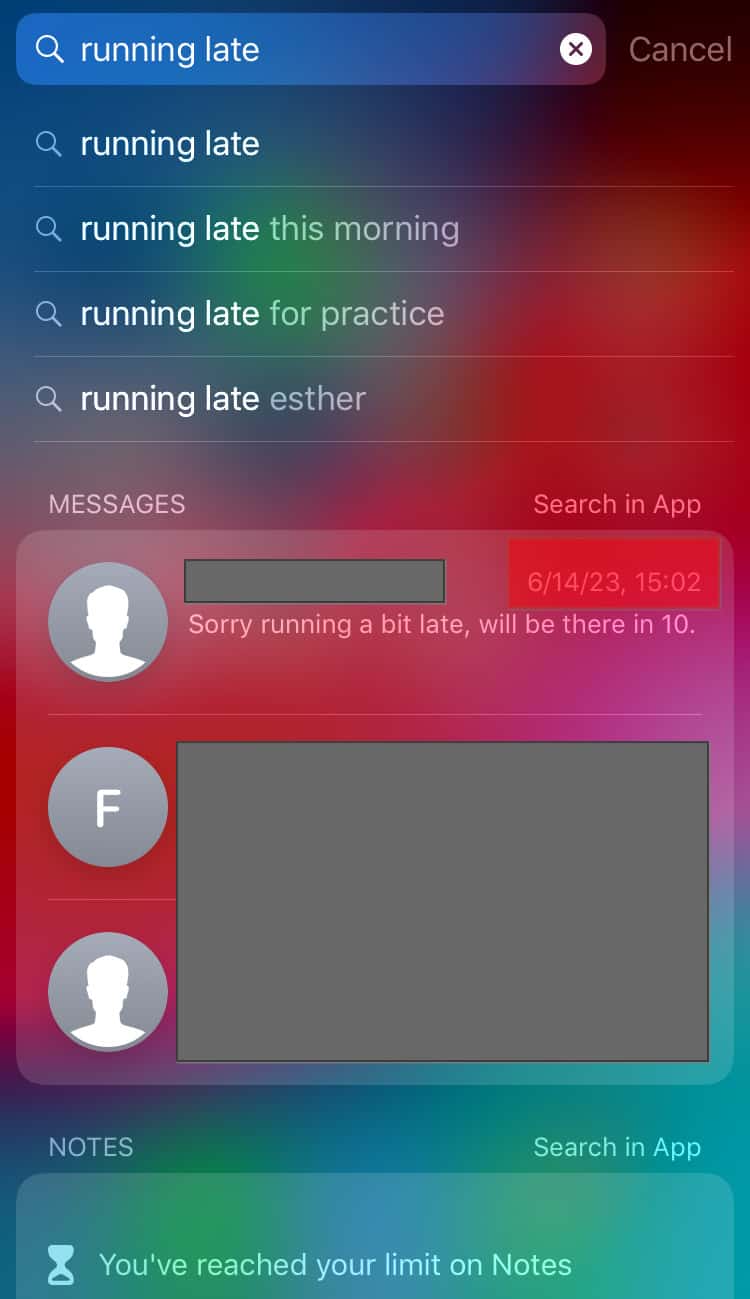Screen dimensions: 750x1299
Task: Open message Sorry running a bit late
Action: [440, 625]
